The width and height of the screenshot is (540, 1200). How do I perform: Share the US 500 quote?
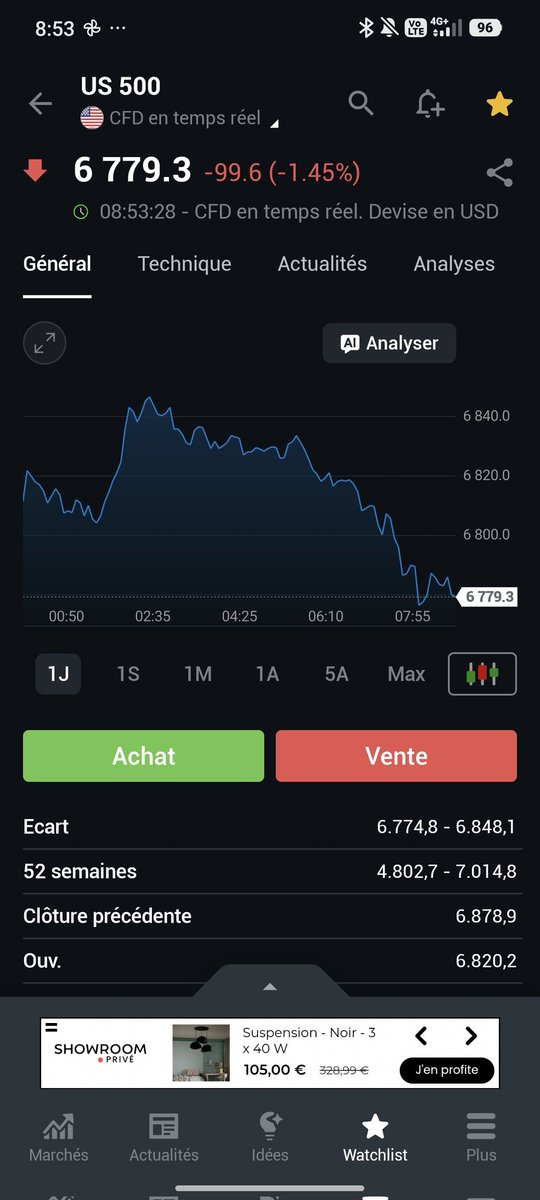[499, 172]
